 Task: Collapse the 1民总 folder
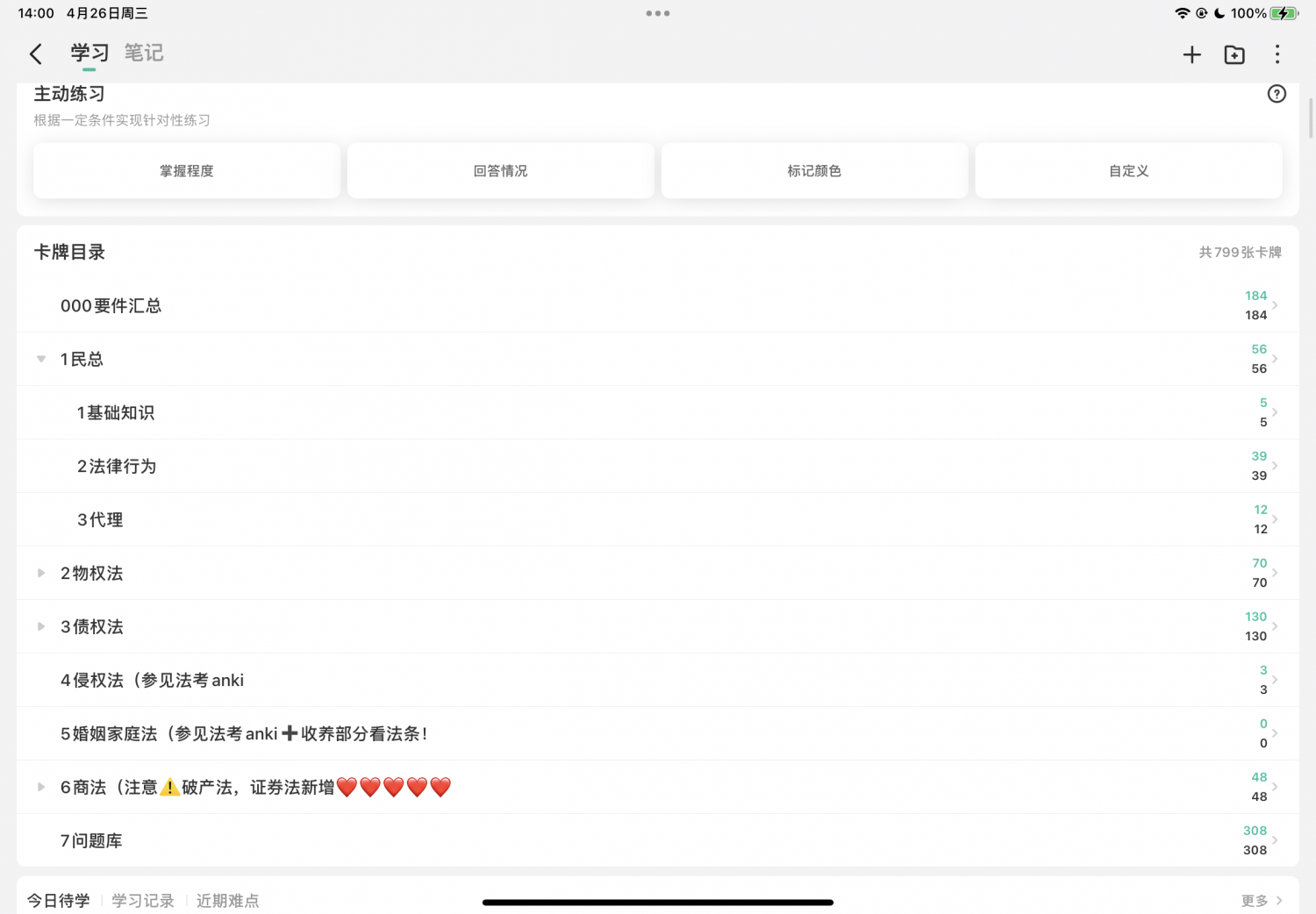pyautogui.click(x=41, y=360)
